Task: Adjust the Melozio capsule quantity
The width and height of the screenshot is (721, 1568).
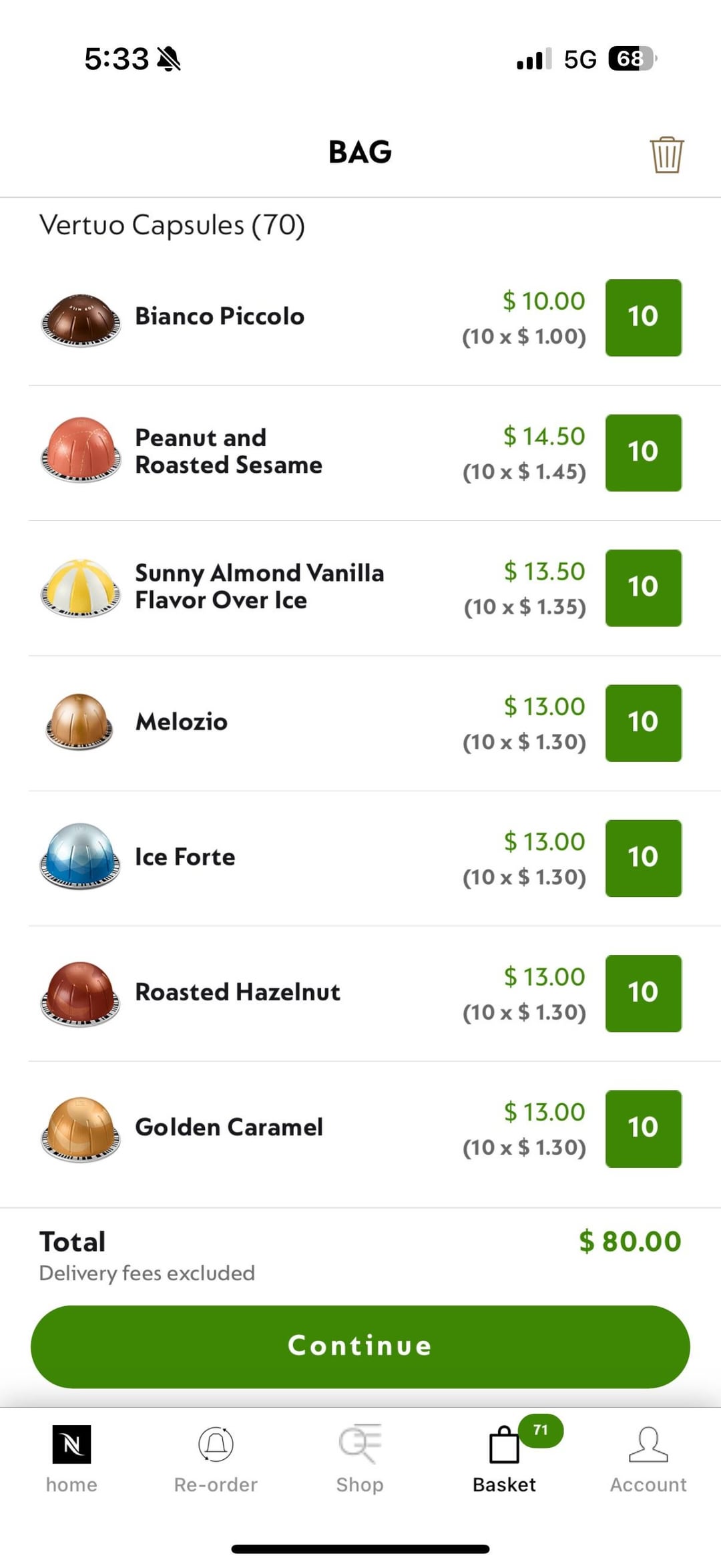Action: 643,723
